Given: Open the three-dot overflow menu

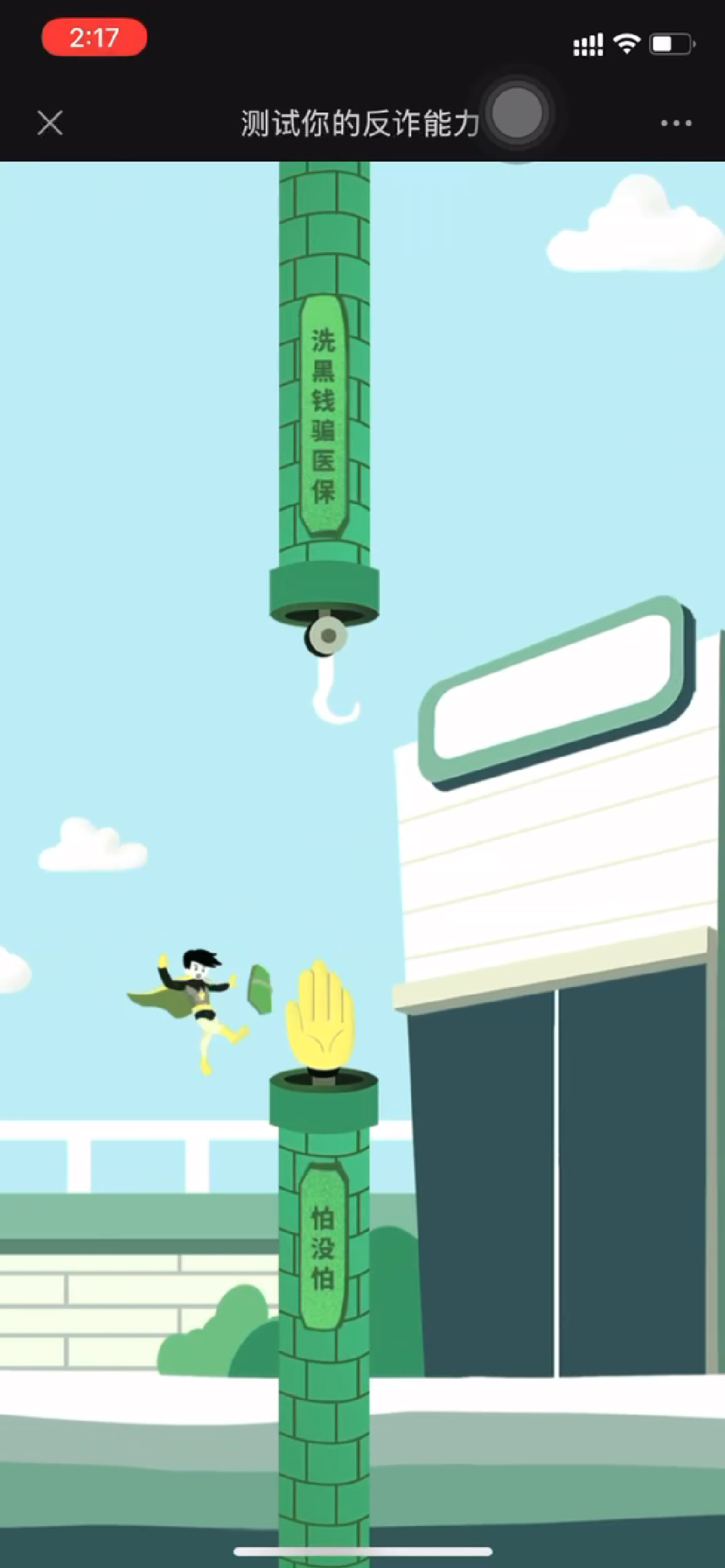Looking at the screenshot, I should pos(675,124).
